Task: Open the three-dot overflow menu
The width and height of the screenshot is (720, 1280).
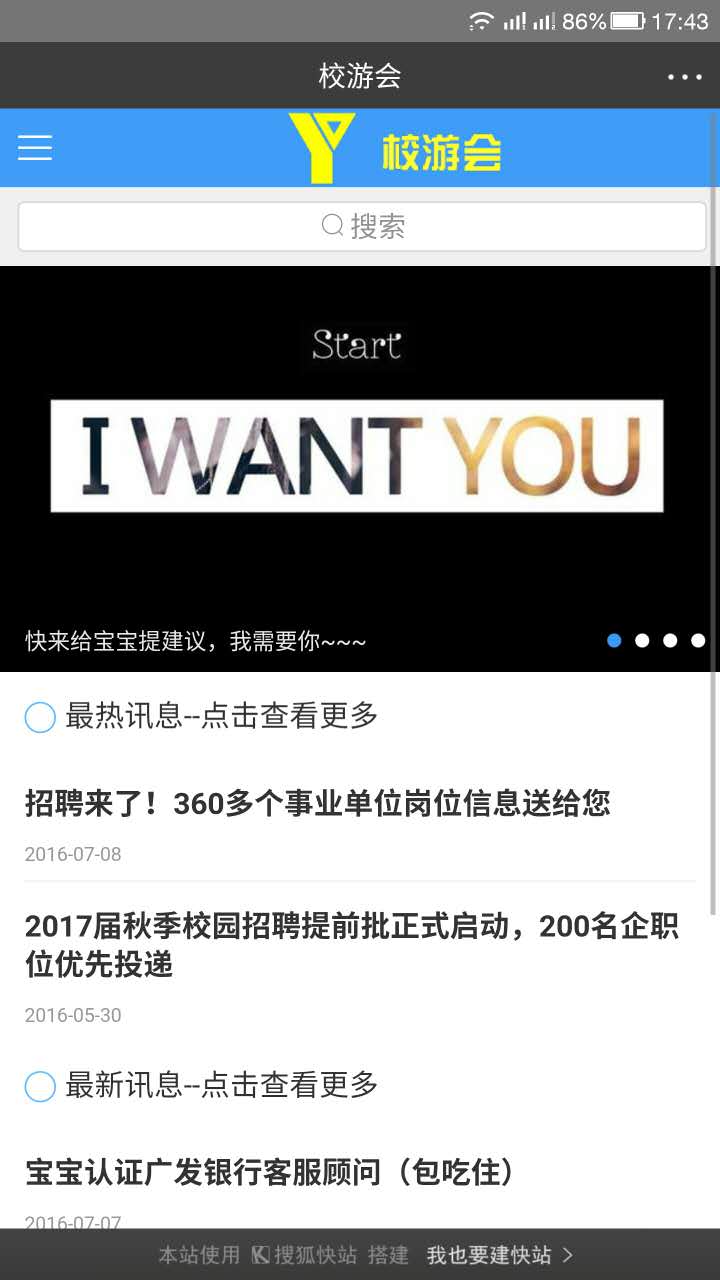Action: pos(685,76)
